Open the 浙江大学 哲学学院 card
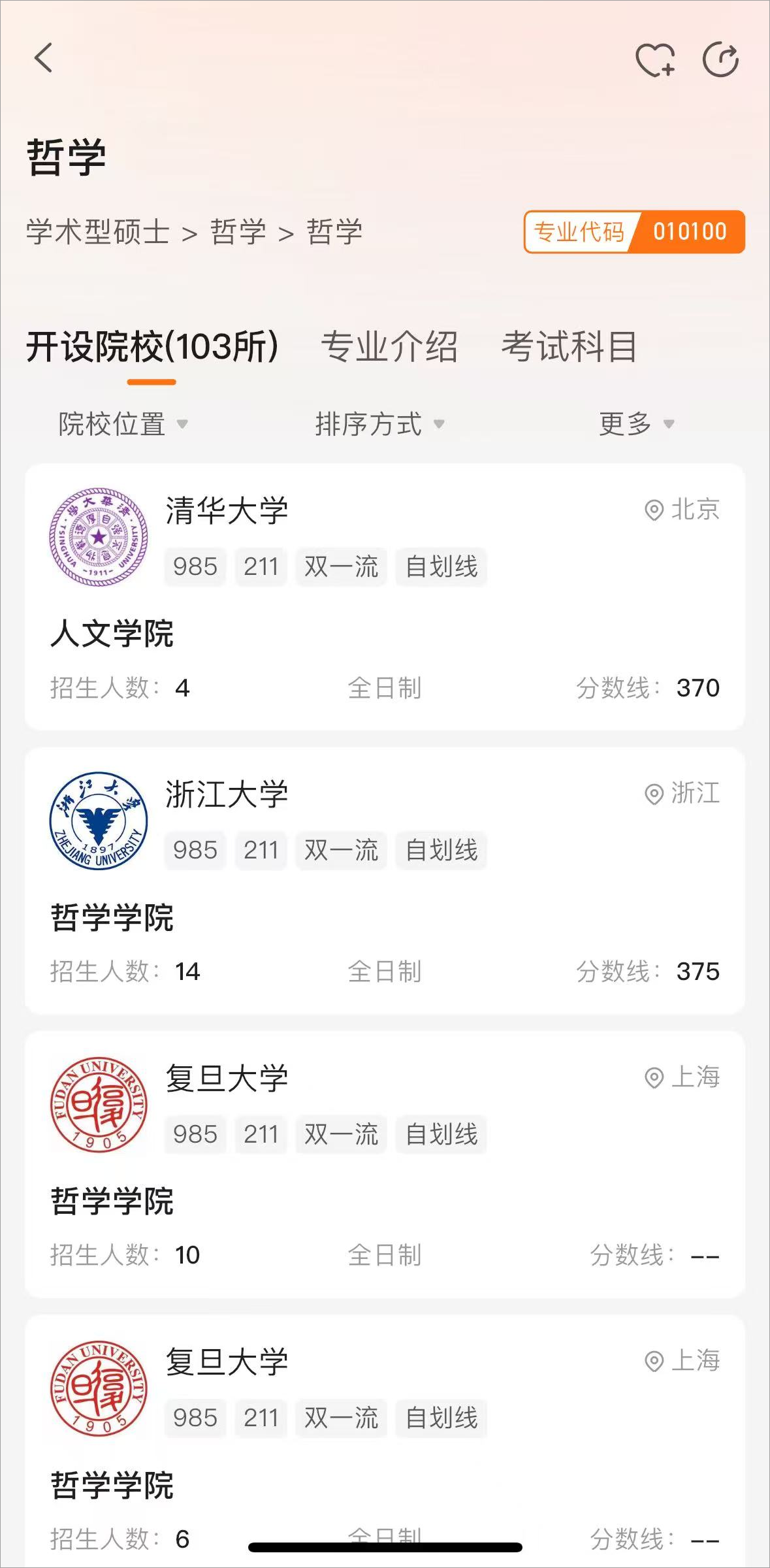Image resolution: width=770 pixels, height=1568 pixels. click(x=385, y=880)
